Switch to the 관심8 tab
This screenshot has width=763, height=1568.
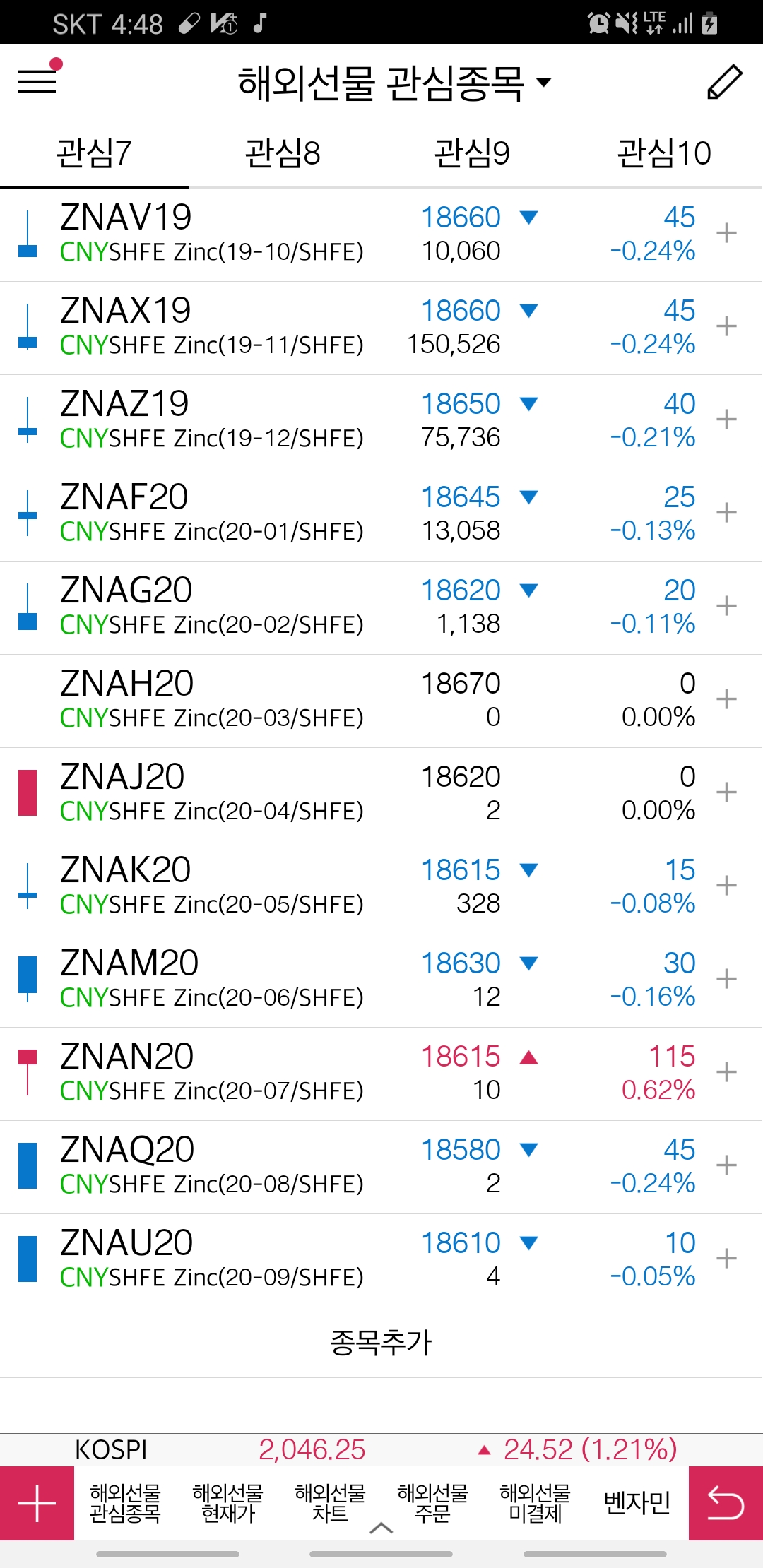click(283, 153)
